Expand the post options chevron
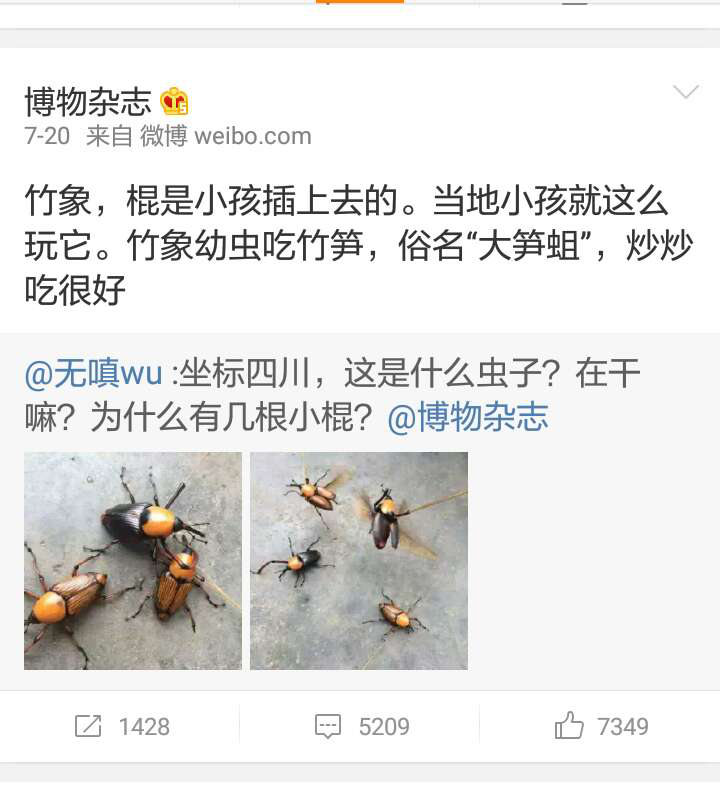This screenshot has width=720, height=785. pos(686,93)
